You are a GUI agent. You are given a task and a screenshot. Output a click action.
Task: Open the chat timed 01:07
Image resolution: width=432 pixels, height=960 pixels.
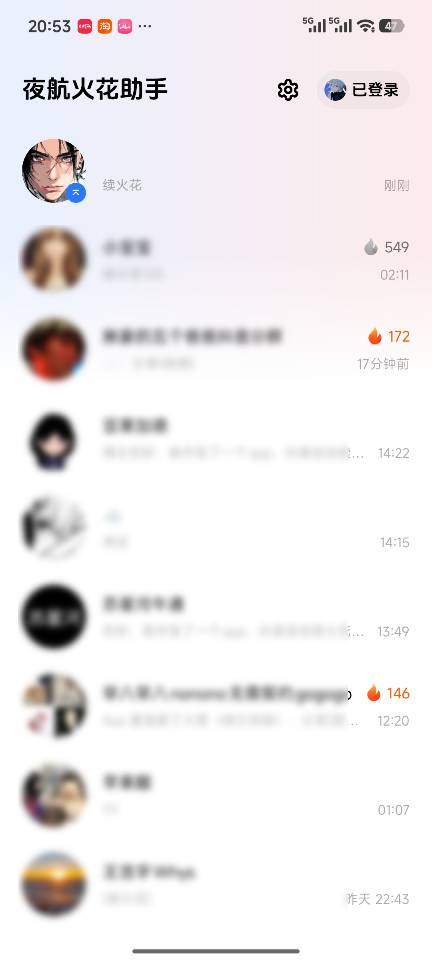click(216, 796)
